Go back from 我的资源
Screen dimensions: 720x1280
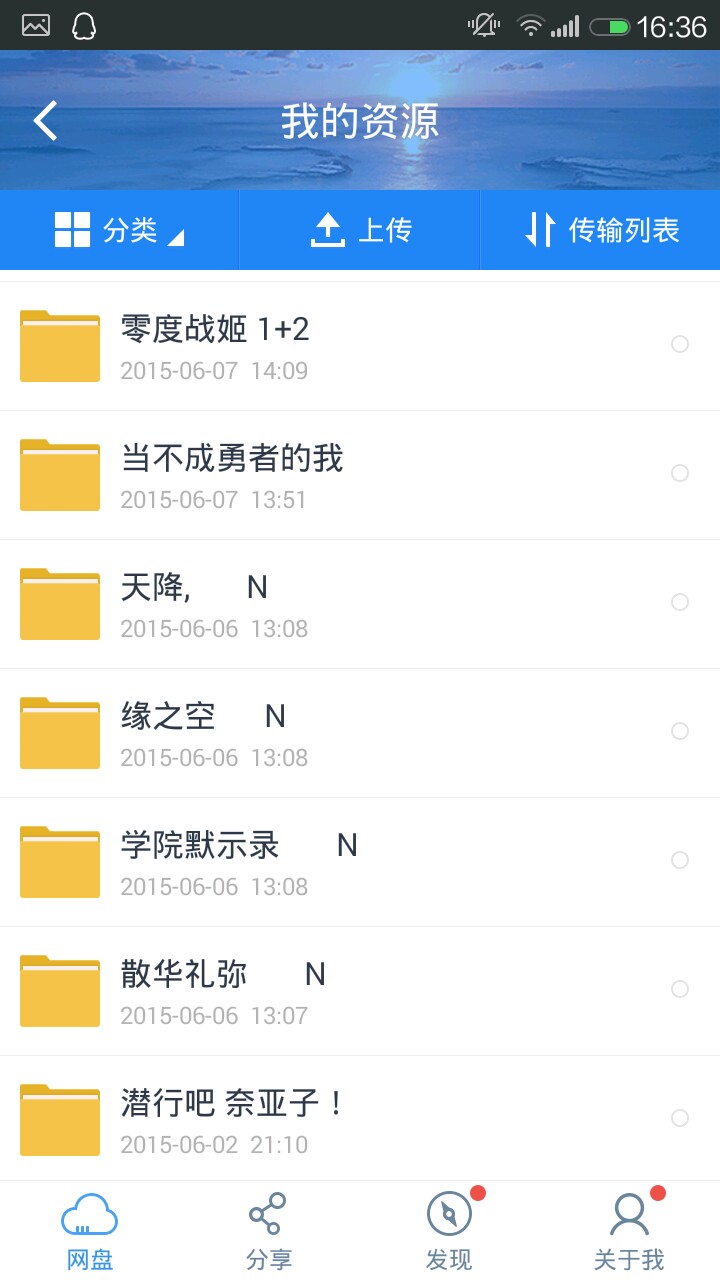click(x=46, y=121)
